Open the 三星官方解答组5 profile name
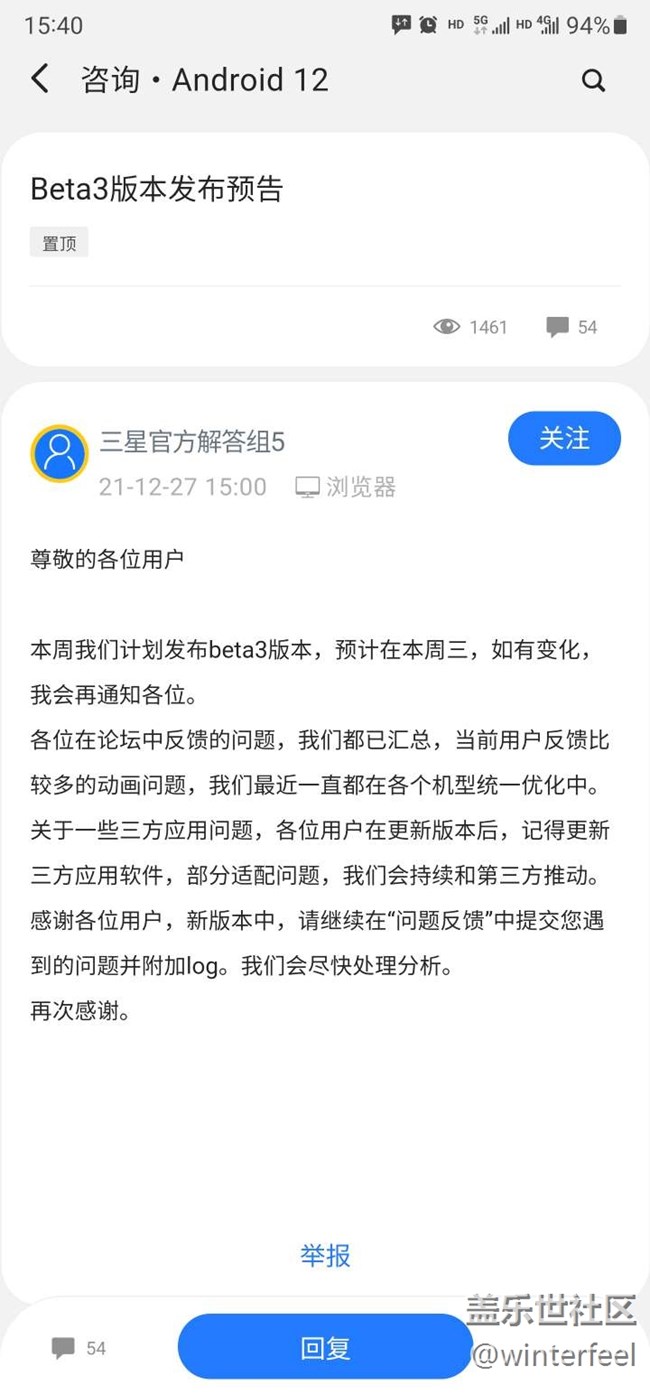650x1394 pixels. pos(192,441)
